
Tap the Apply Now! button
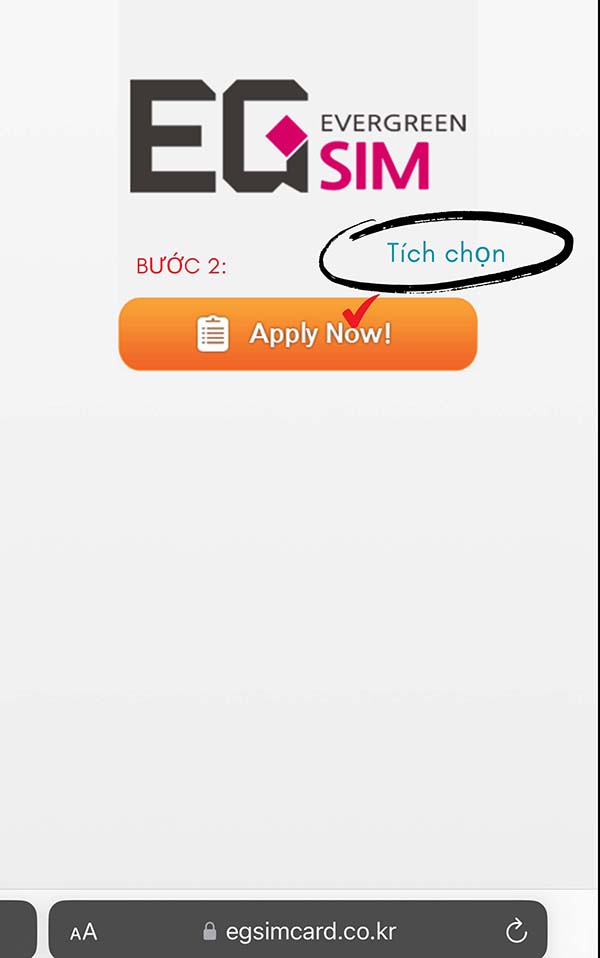tap(298, 334)
